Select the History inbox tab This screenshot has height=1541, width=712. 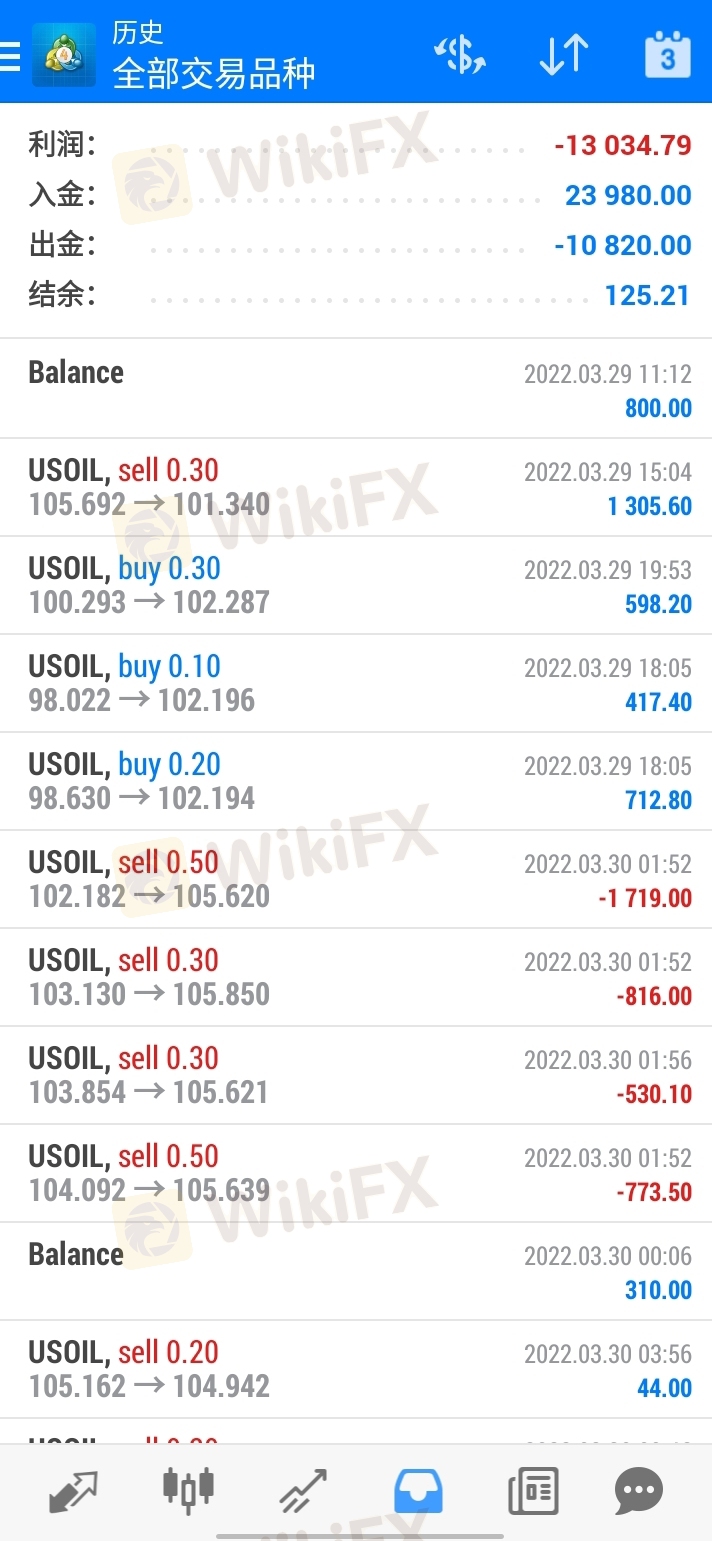point(418,1491)
